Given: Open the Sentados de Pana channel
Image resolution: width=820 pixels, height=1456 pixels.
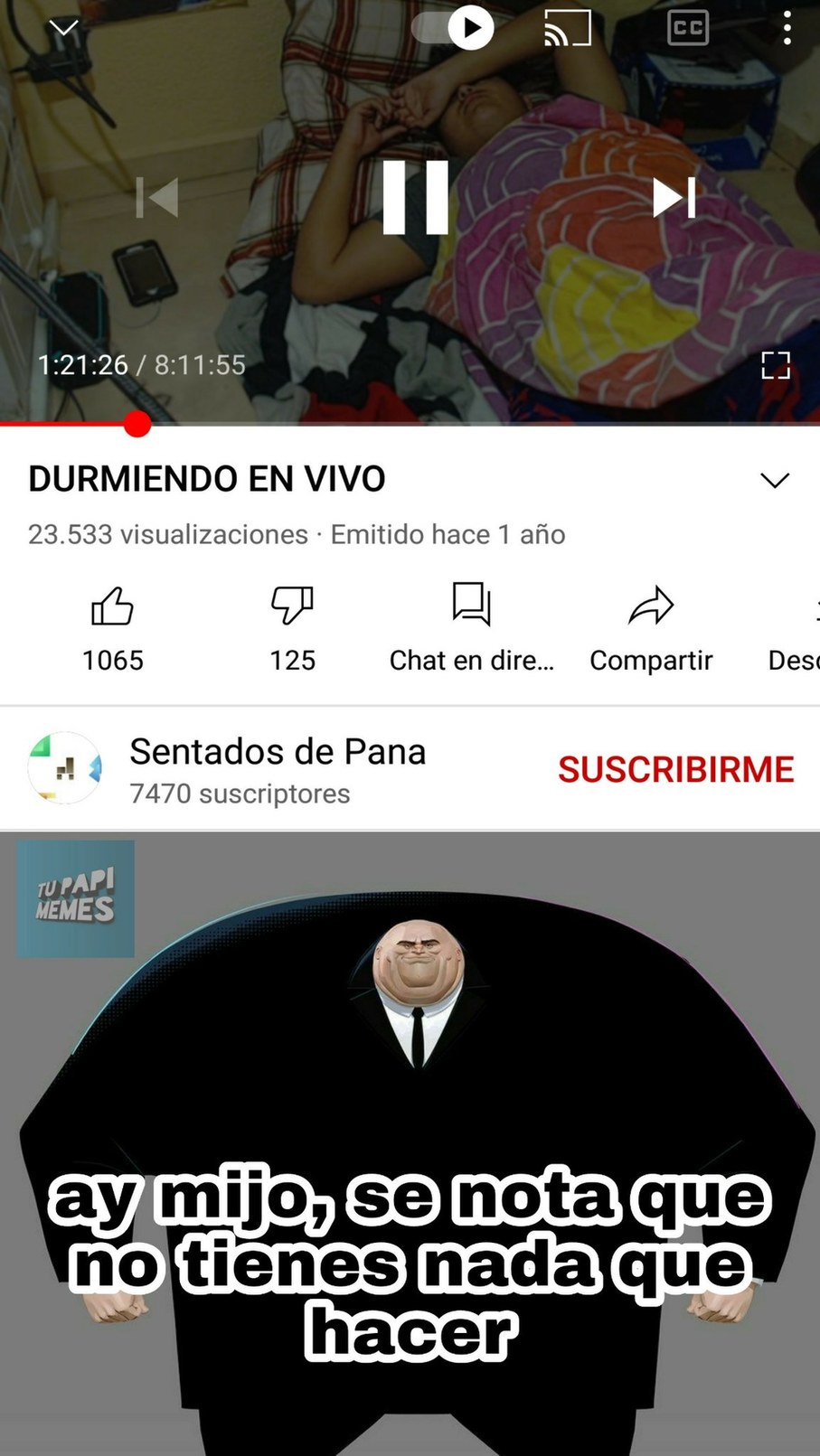Looking at the screenshot, I should 277,751.
